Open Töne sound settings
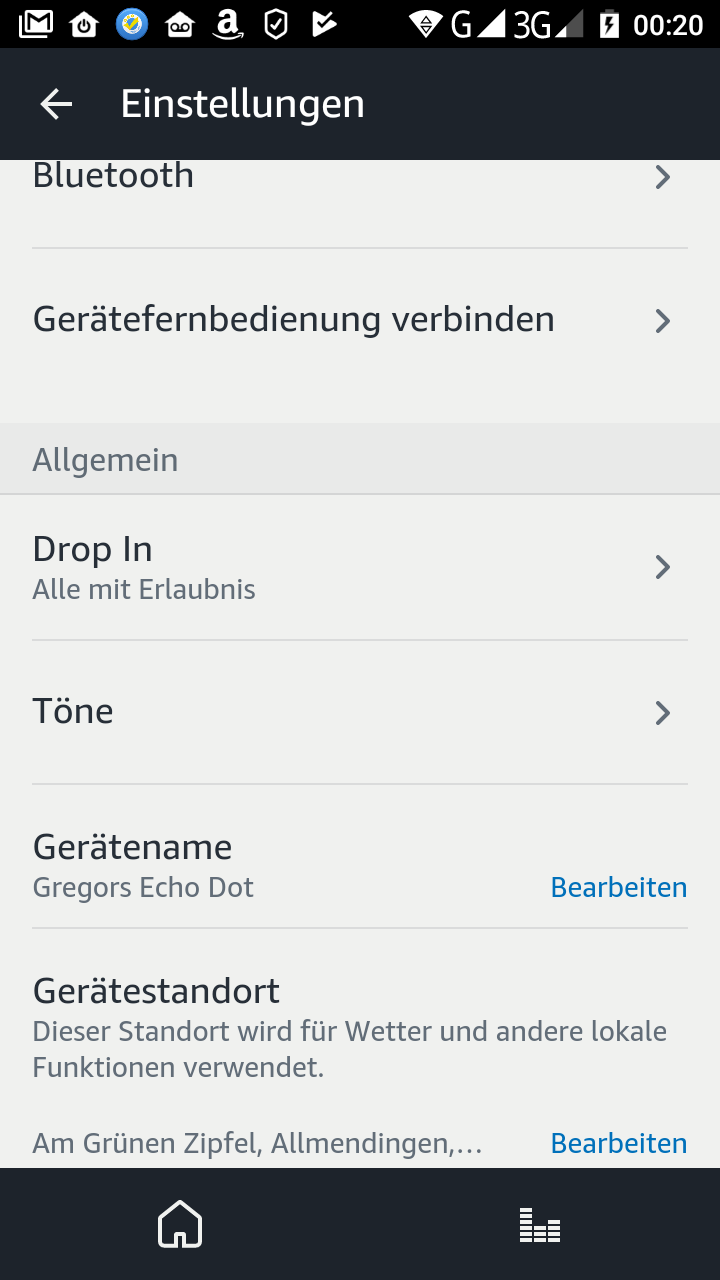720x1280 pixels. click(x=360, y=712)
